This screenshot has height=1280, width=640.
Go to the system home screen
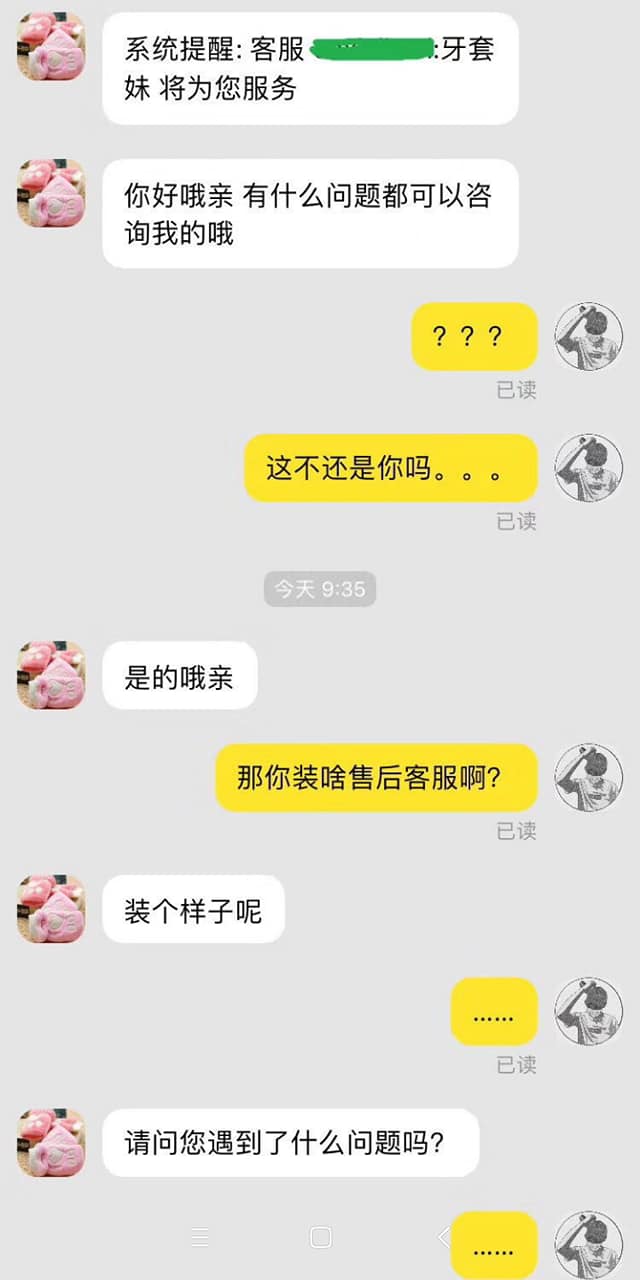point(320,1238)
